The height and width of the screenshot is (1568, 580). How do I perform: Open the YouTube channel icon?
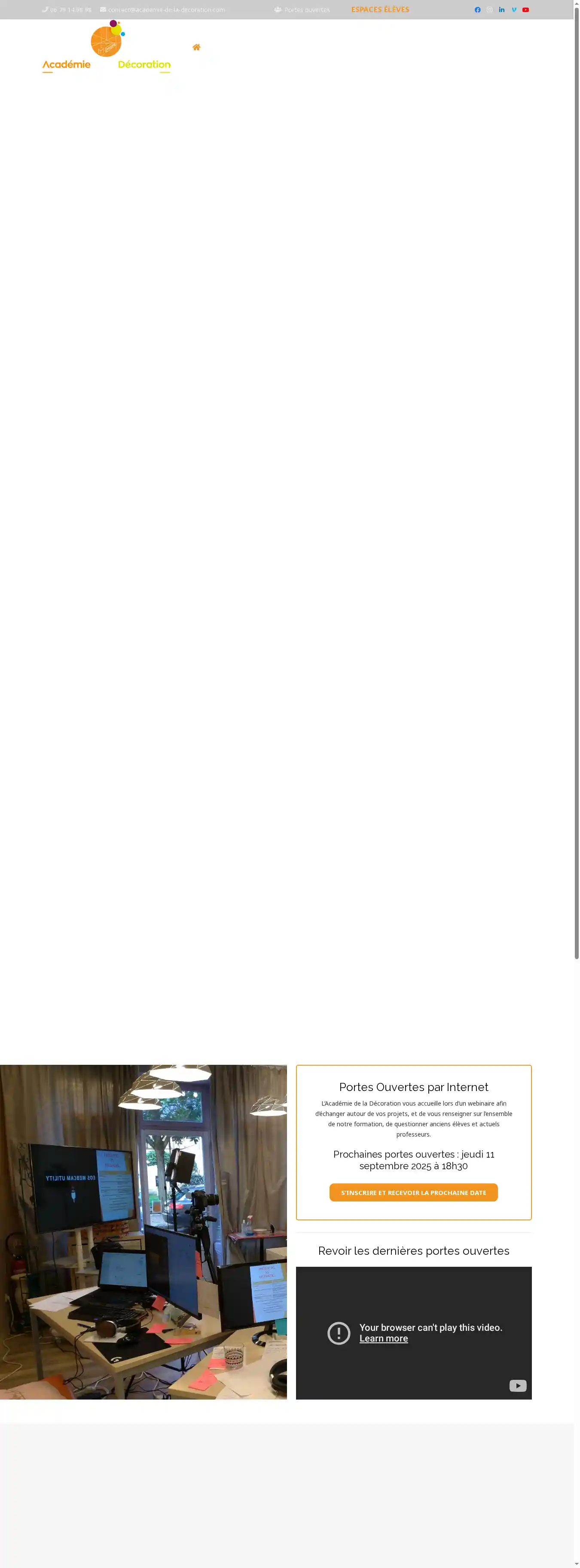point(525,10)
